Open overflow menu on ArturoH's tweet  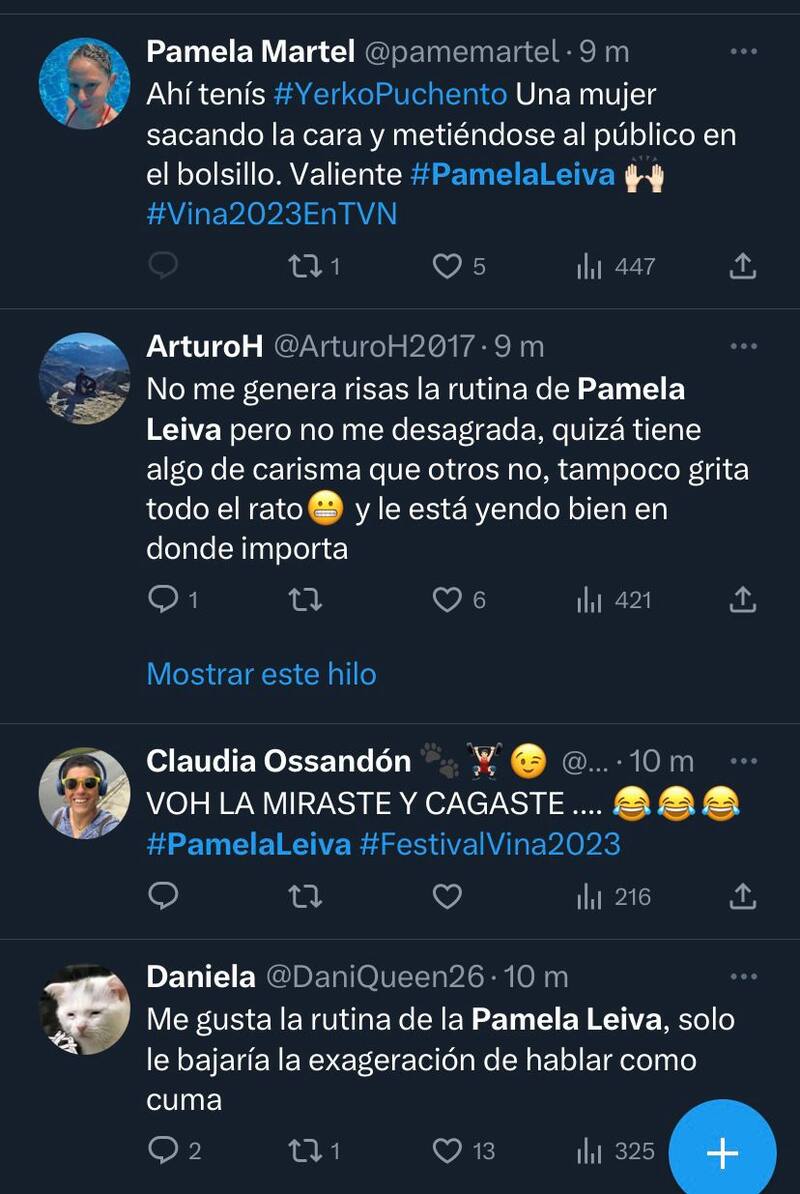click(743, 346)
